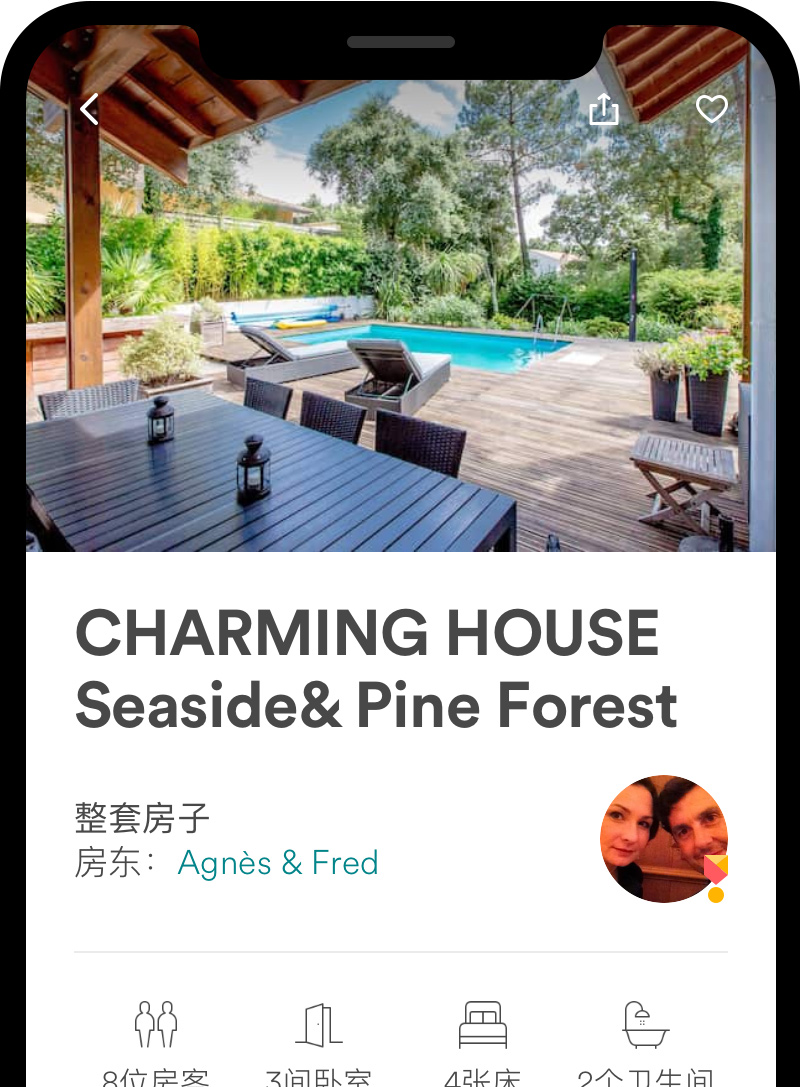Open host link Agnès & Fred
Screen dimensions: 800x1087
click(x=278, y=863)
